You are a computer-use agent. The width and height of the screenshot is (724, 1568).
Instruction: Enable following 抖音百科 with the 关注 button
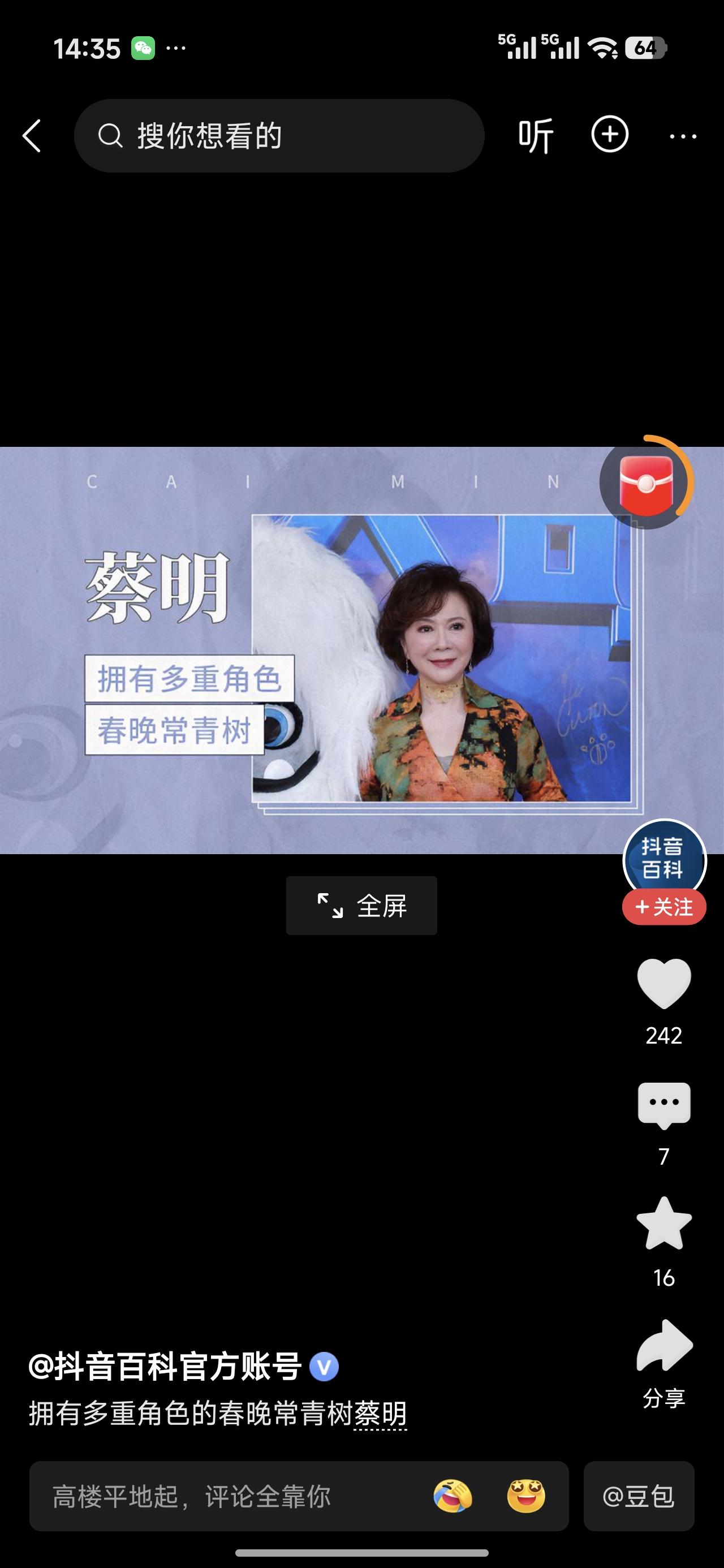point(664,907)
